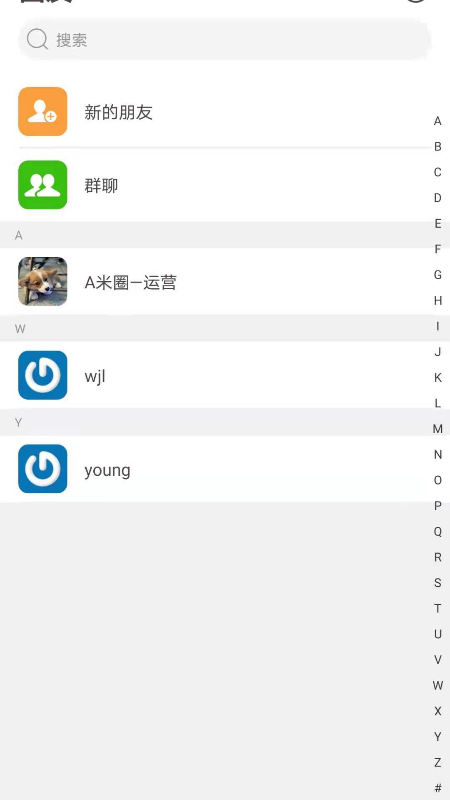Jump to letter Y in the index
The image size is (450, 800).
tap(438, 737)
